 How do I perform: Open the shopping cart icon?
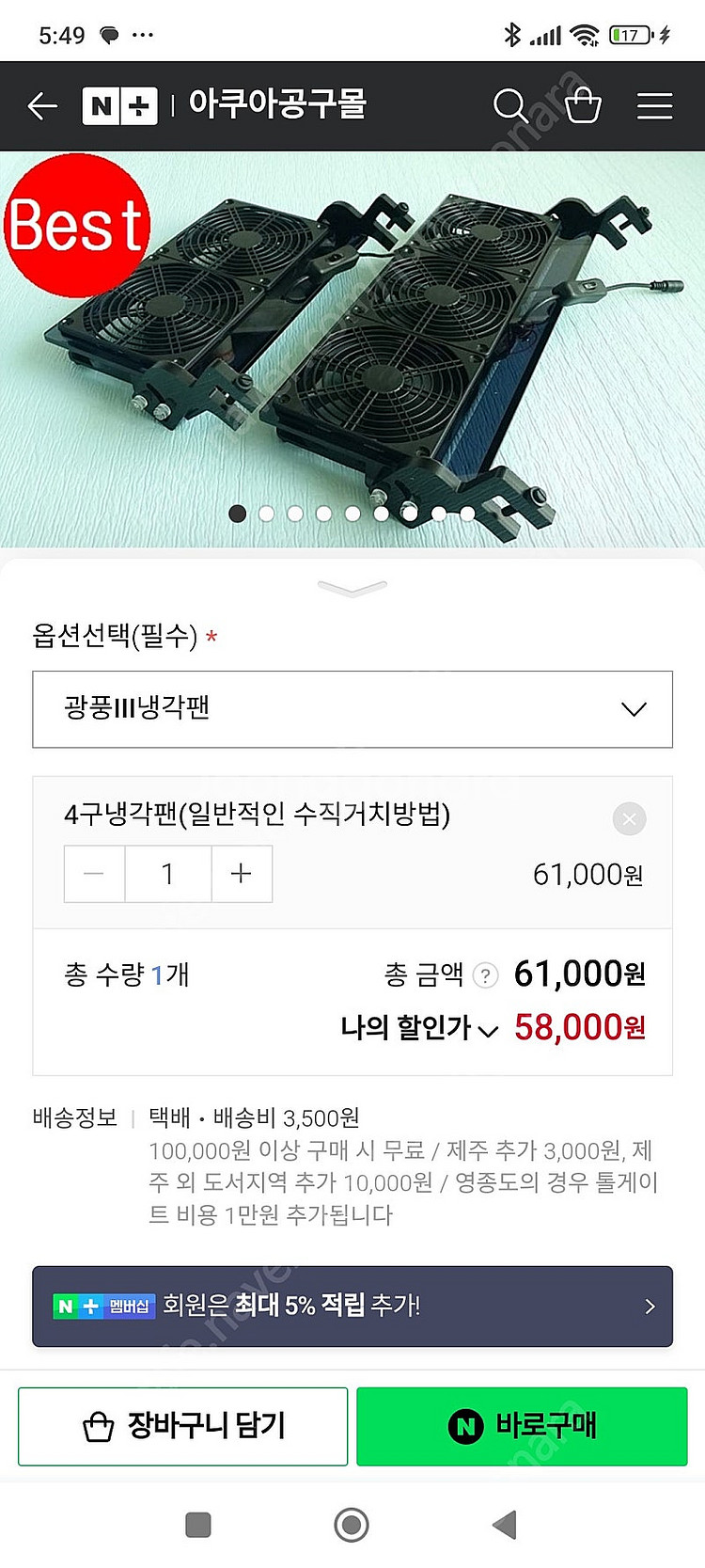point(583,105)
